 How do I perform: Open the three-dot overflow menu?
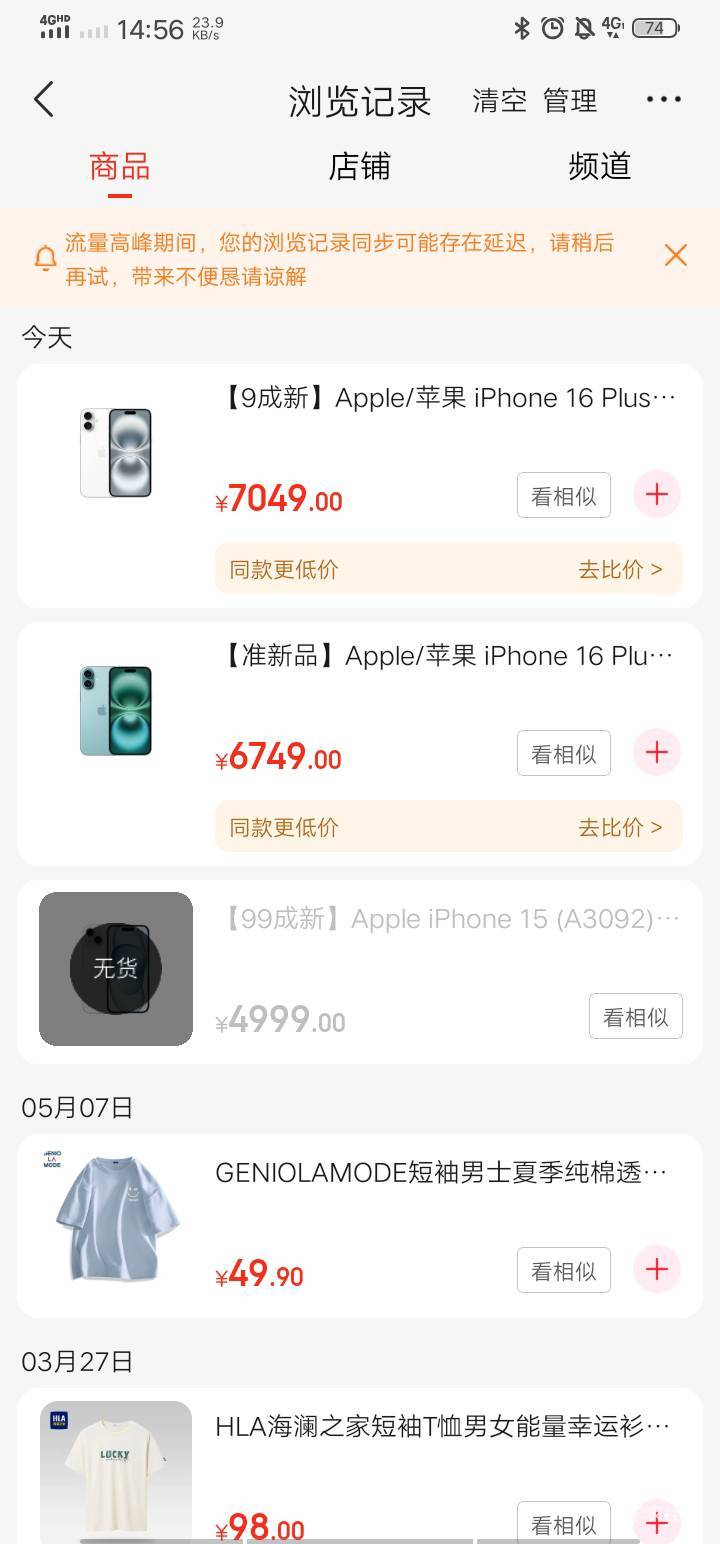[663, 99]
